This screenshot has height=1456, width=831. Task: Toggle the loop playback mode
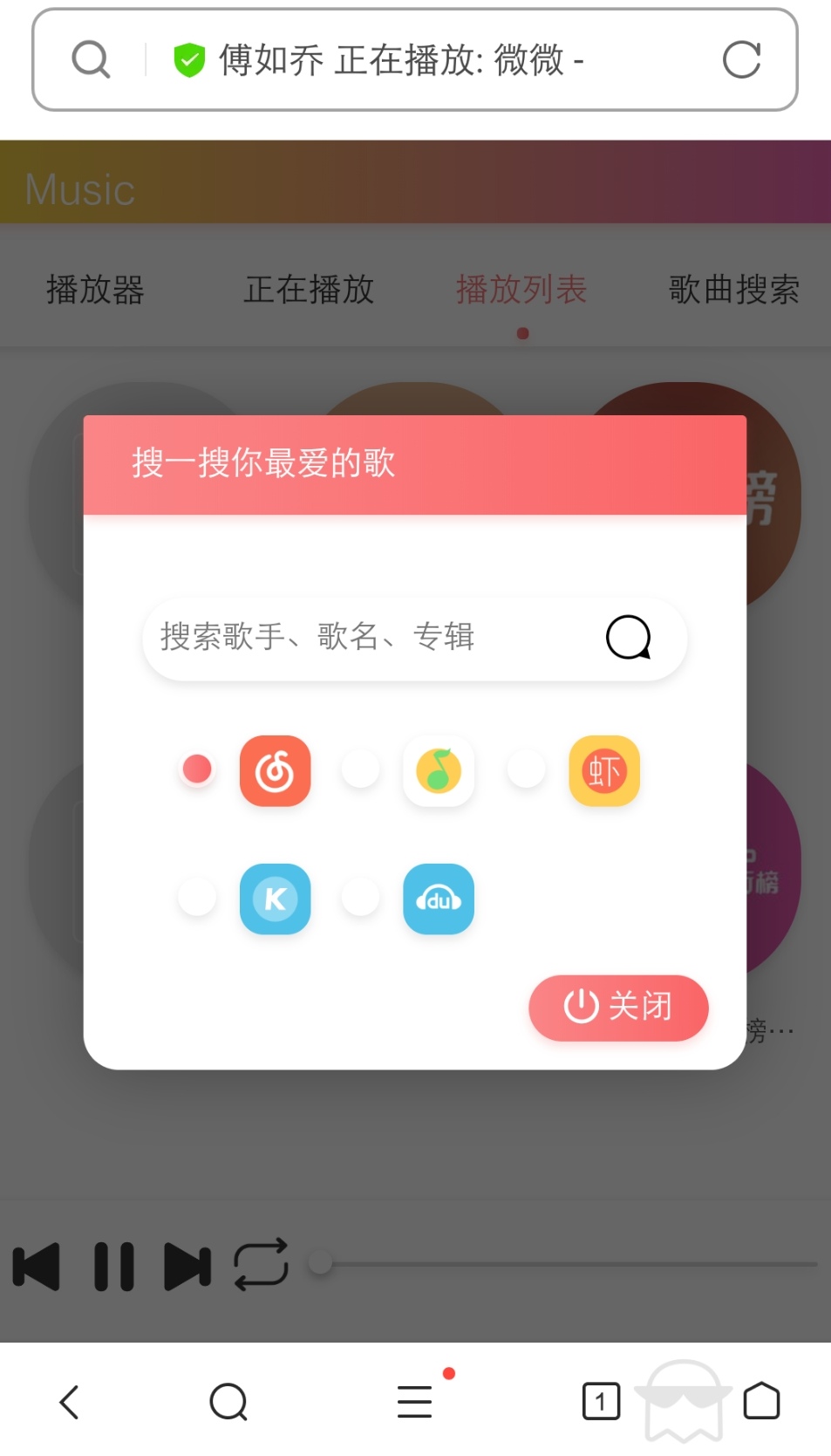point(261,1264)
